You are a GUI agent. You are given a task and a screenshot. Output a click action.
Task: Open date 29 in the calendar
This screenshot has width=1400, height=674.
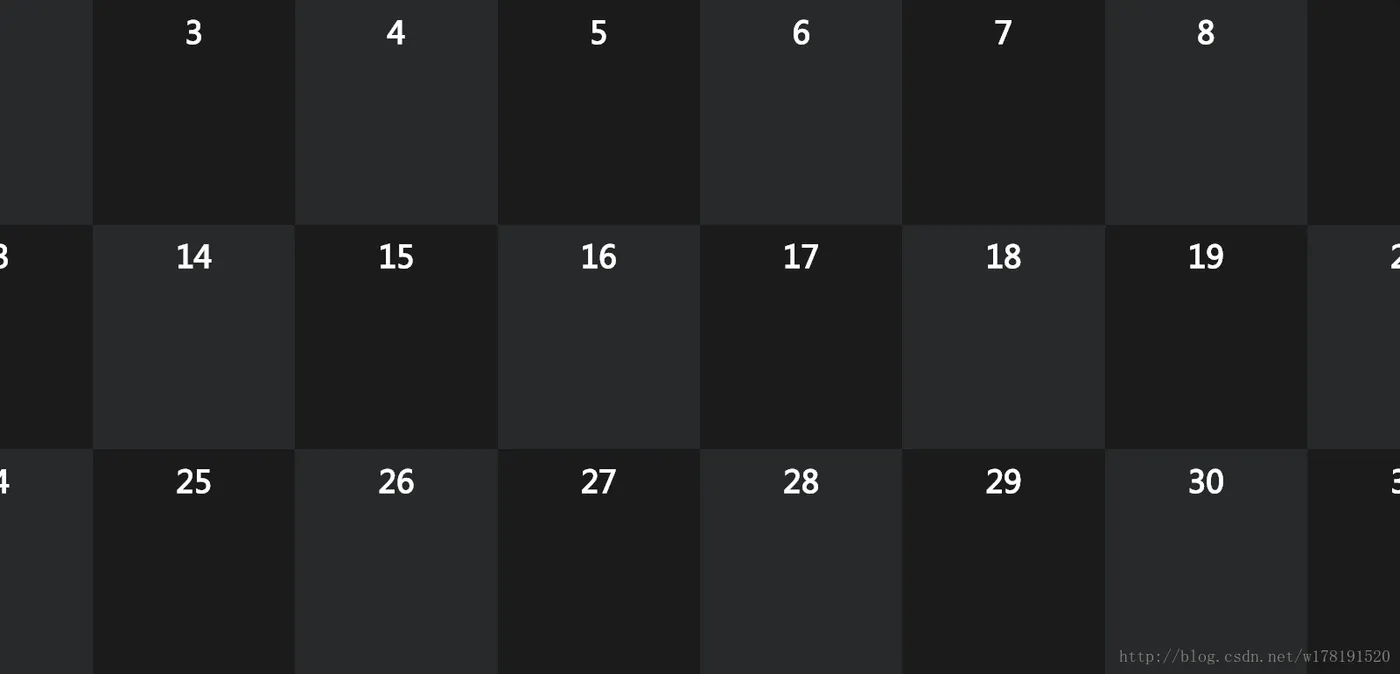click(x=1003, y=560)
